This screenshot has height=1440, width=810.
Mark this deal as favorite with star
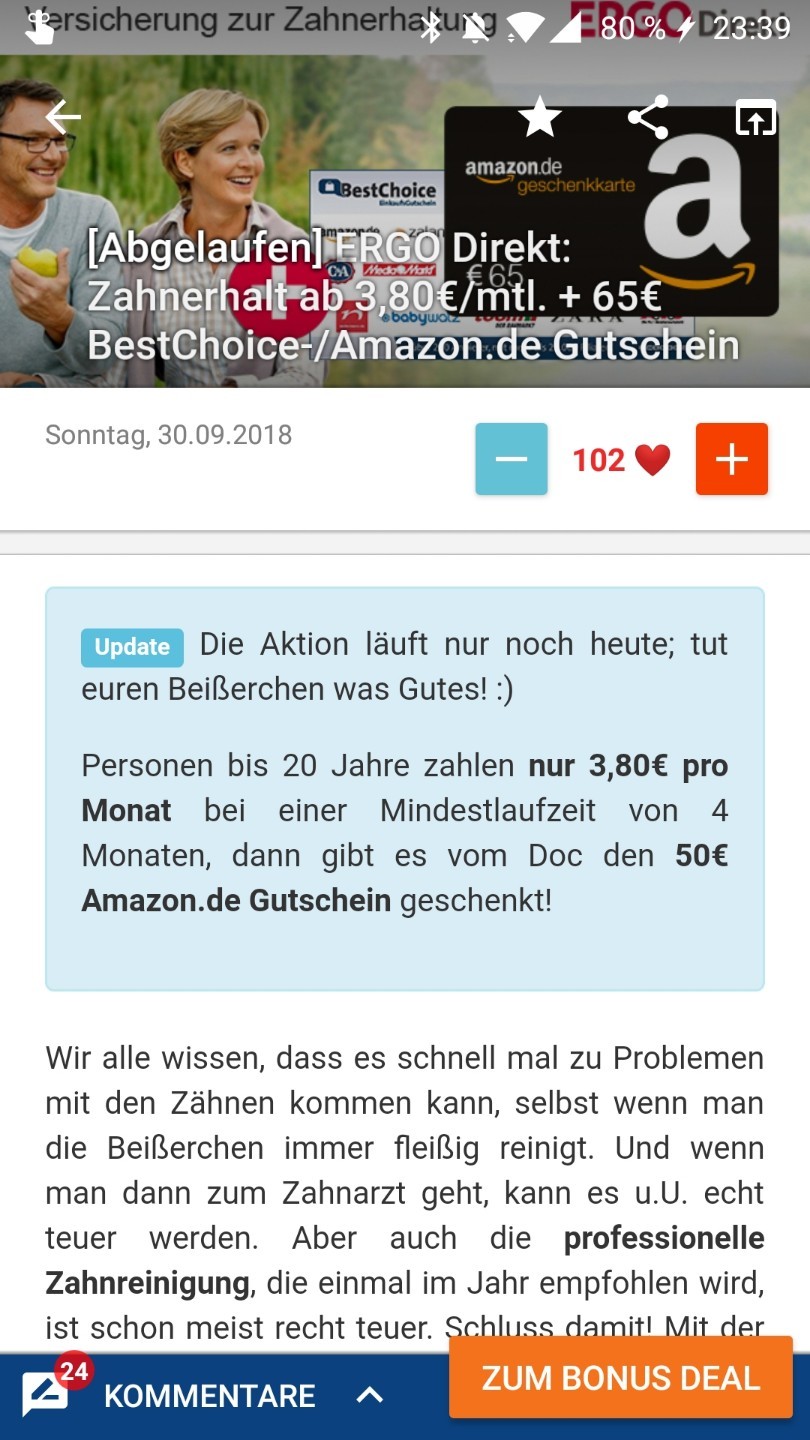(540, 118)
